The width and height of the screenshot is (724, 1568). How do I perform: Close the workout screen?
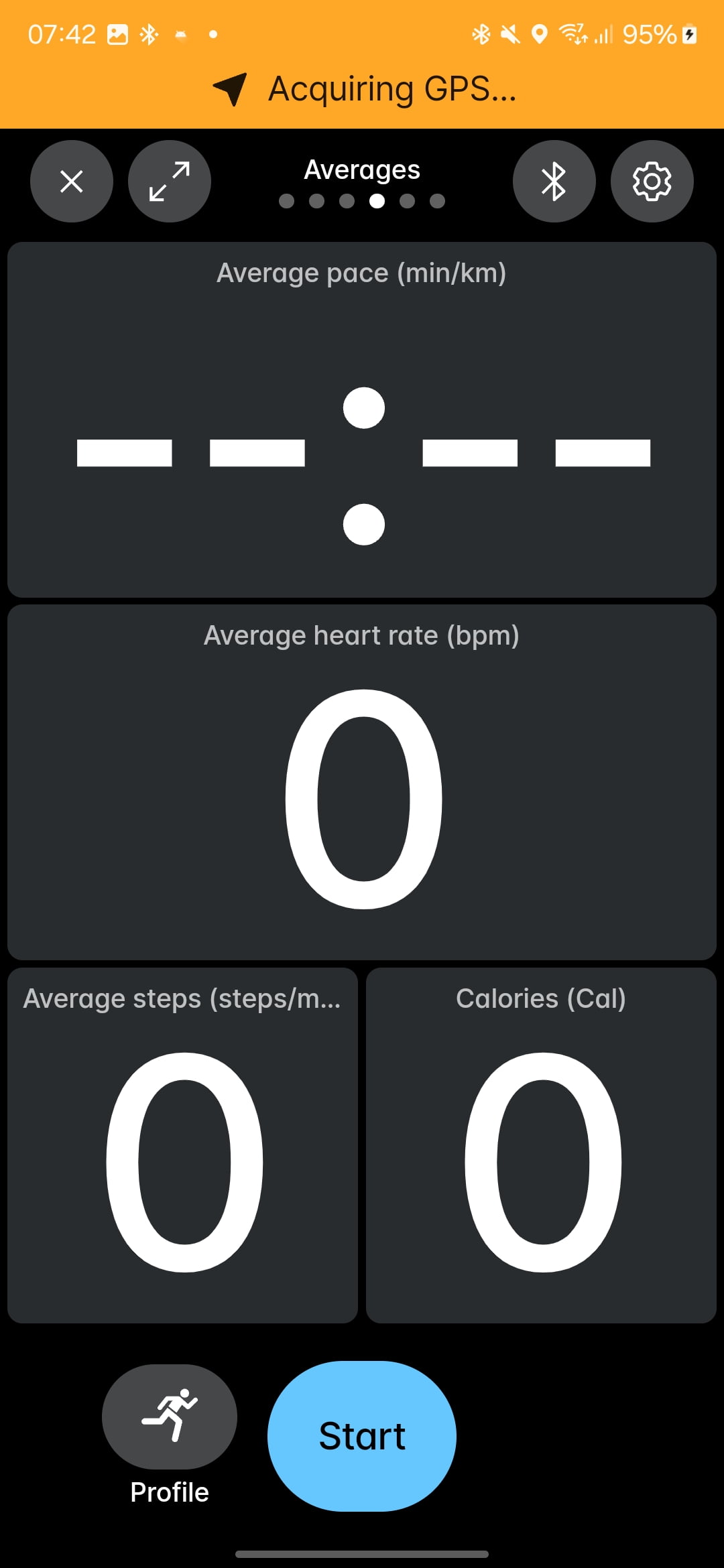click(x=72, y=181)
